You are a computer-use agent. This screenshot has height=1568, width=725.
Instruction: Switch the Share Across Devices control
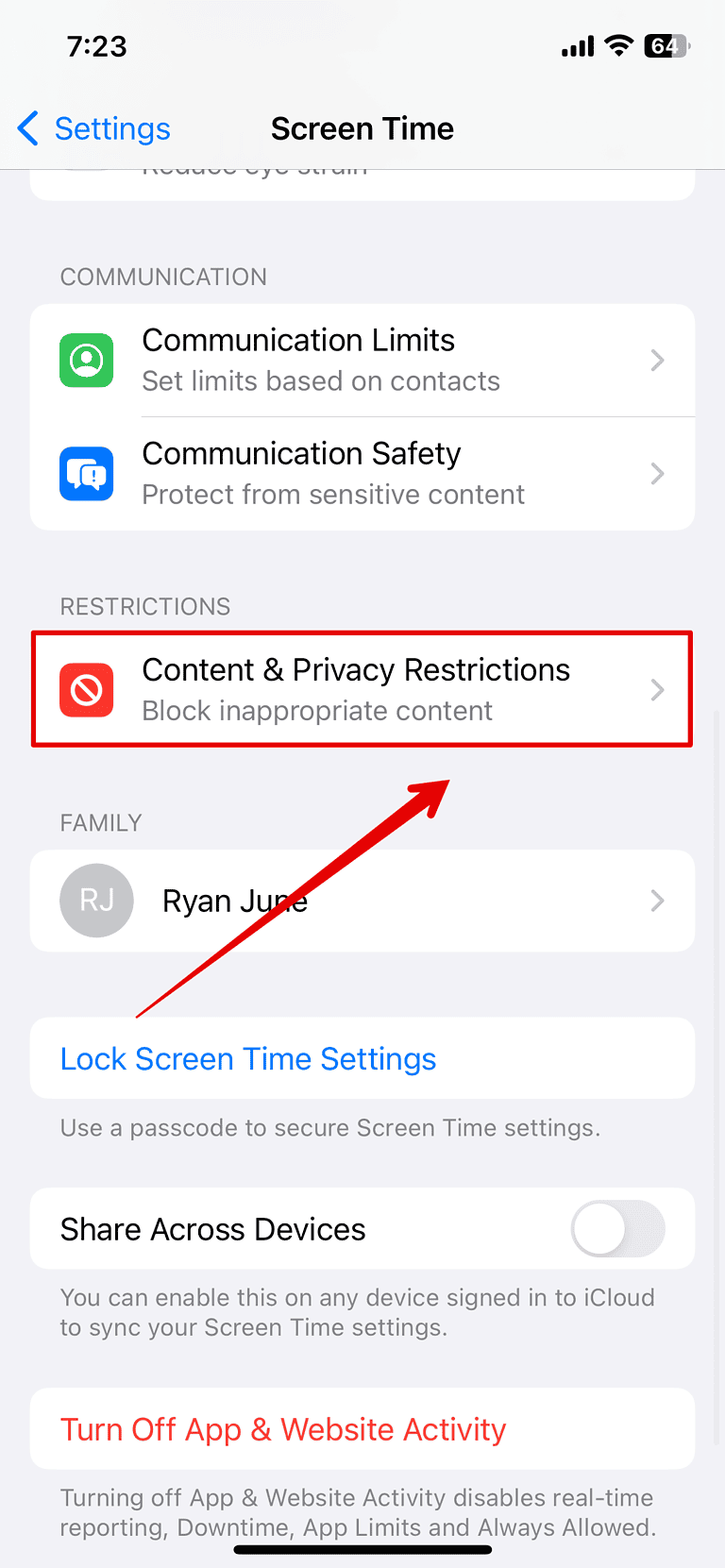[618, 1228]
